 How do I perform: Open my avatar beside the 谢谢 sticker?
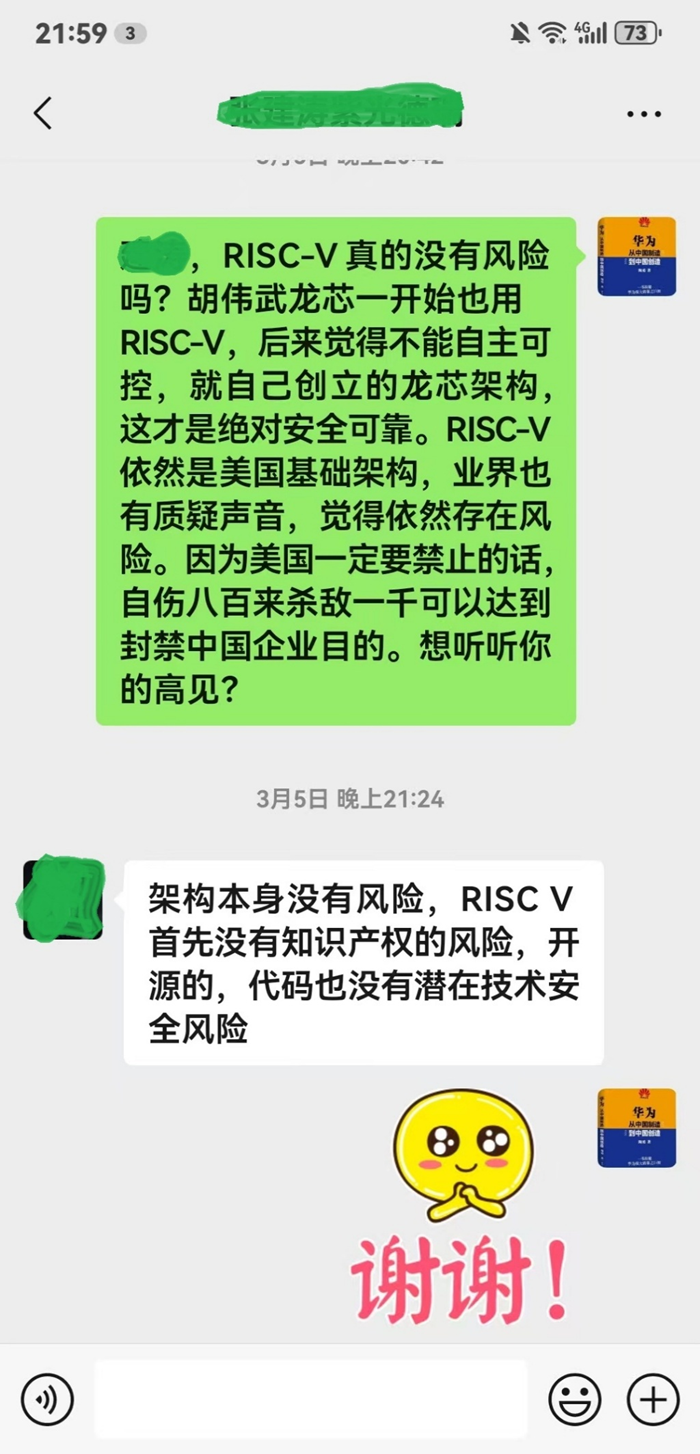pyautogui.click(x=622, y=1128)
